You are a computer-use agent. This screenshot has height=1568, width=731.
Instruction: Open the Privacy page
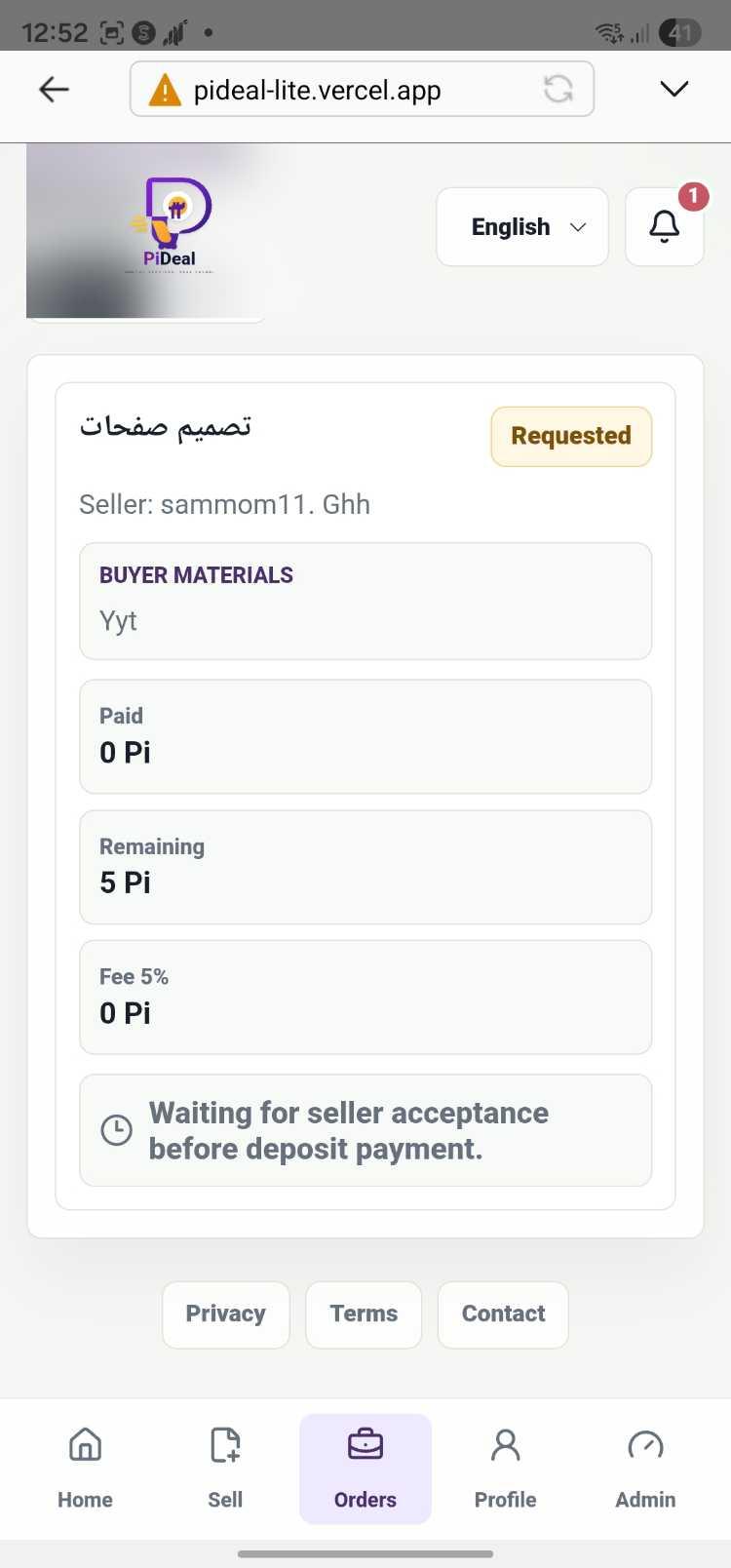point(226,1314)
